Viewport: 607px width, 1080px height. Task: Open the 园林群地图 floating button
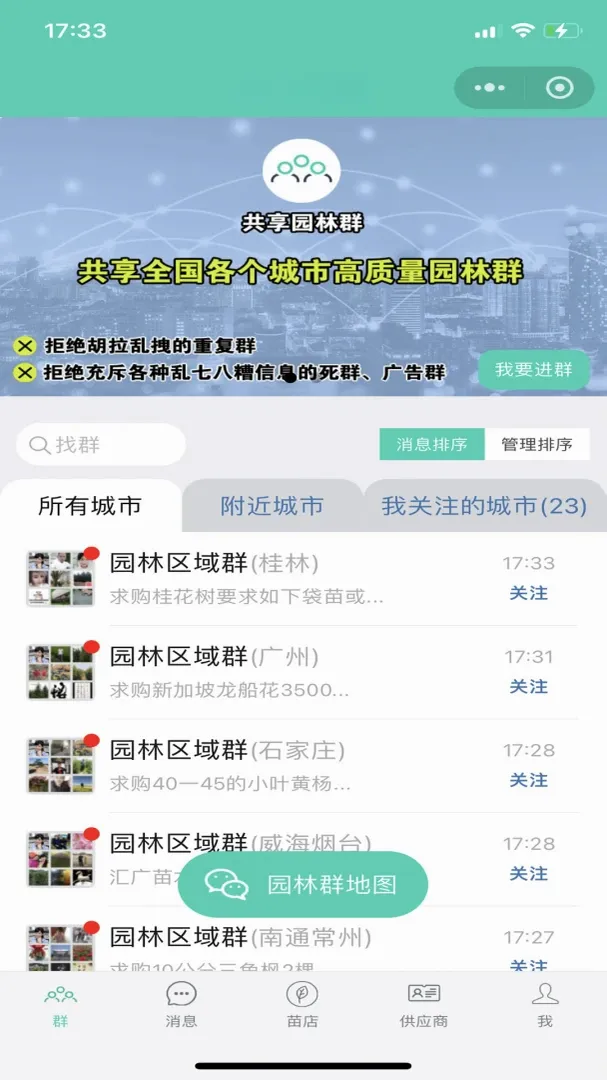click(x=303, y=884)
